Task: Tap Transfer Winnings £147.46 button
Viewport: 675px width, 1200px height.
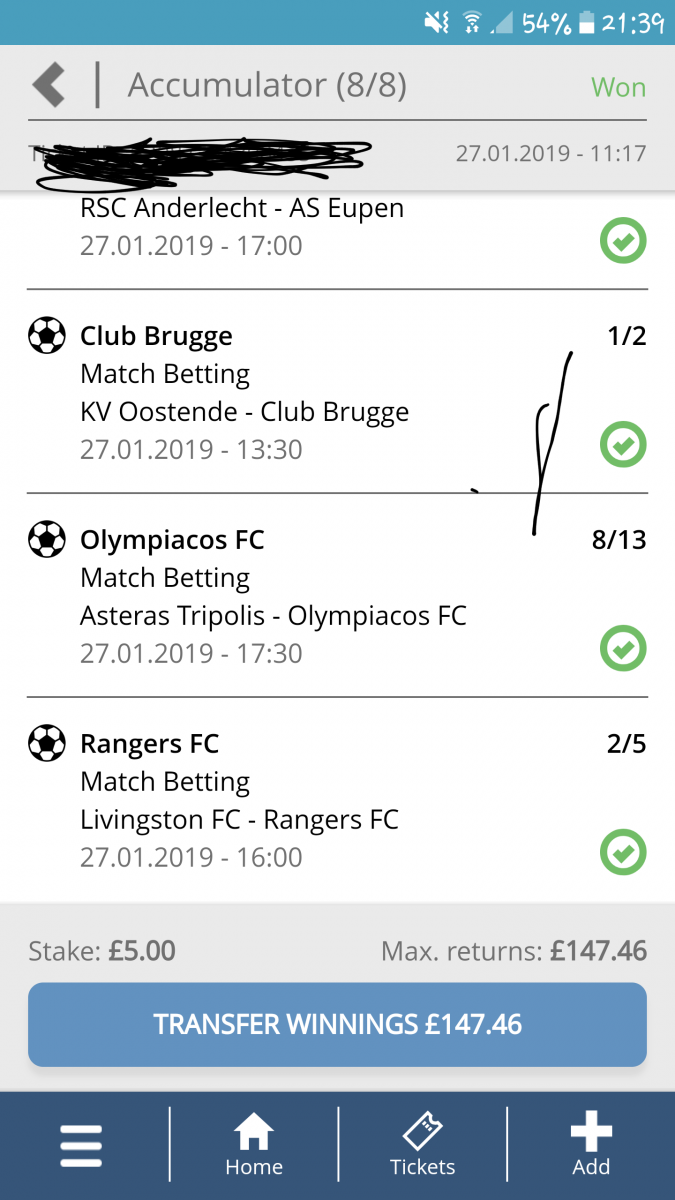Action: coord(337,1024)
